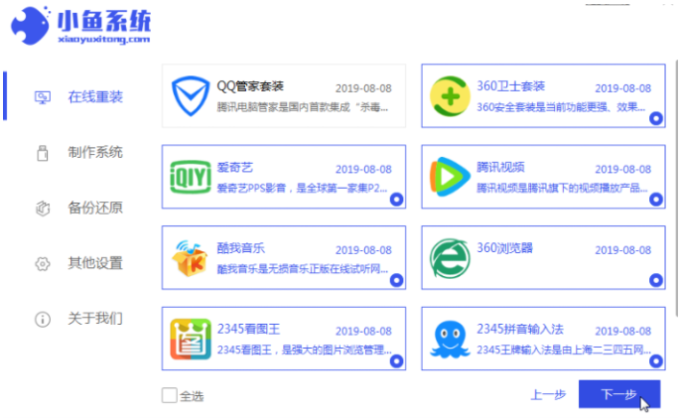Screen dimensions: 683x418
Task: Go to 备份还原 section
Action: point(95,208)
